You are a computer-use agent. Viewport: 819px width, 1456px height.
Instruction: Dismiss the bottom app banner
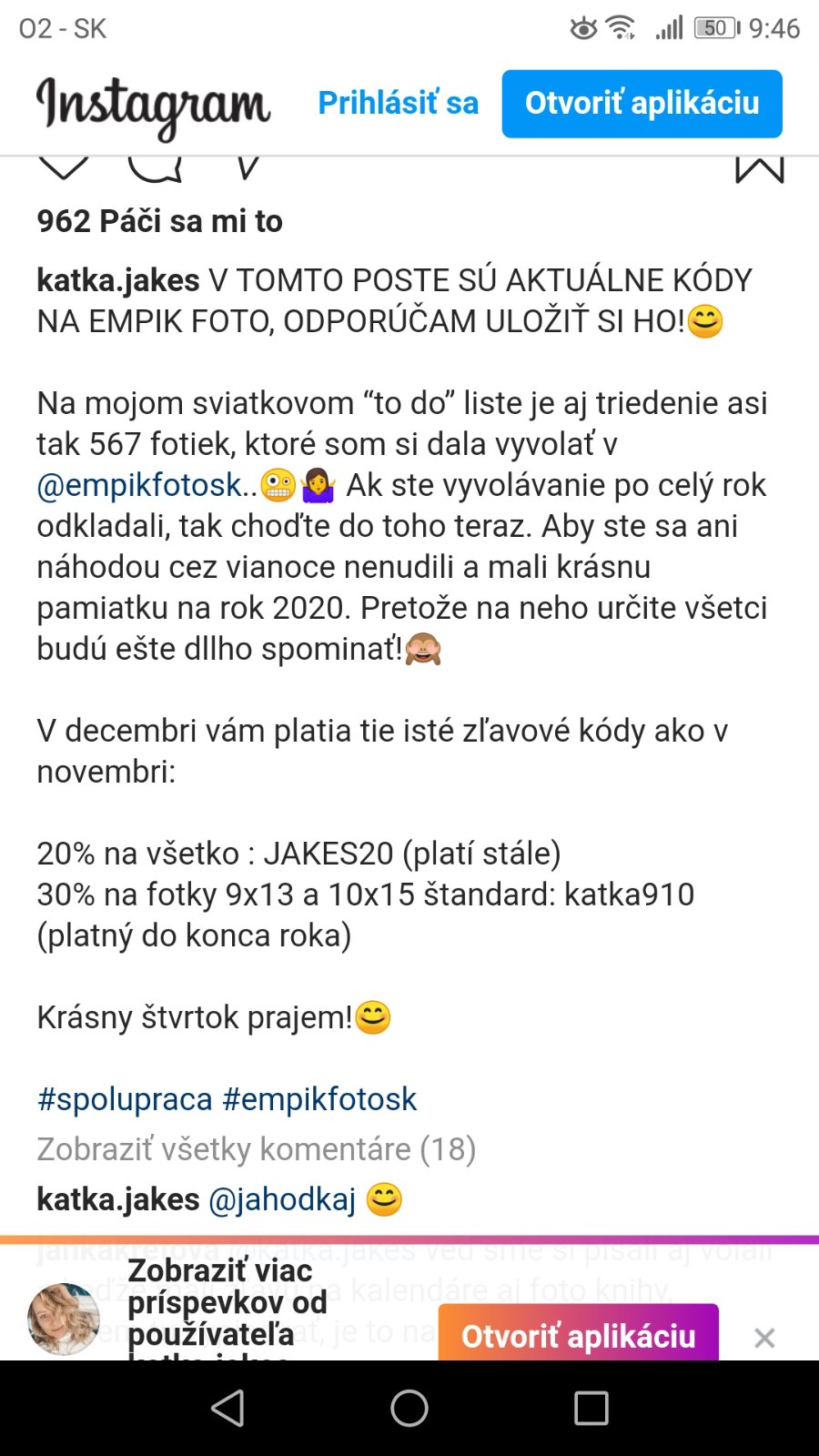pyautogui.click(x=764, y=1338)
